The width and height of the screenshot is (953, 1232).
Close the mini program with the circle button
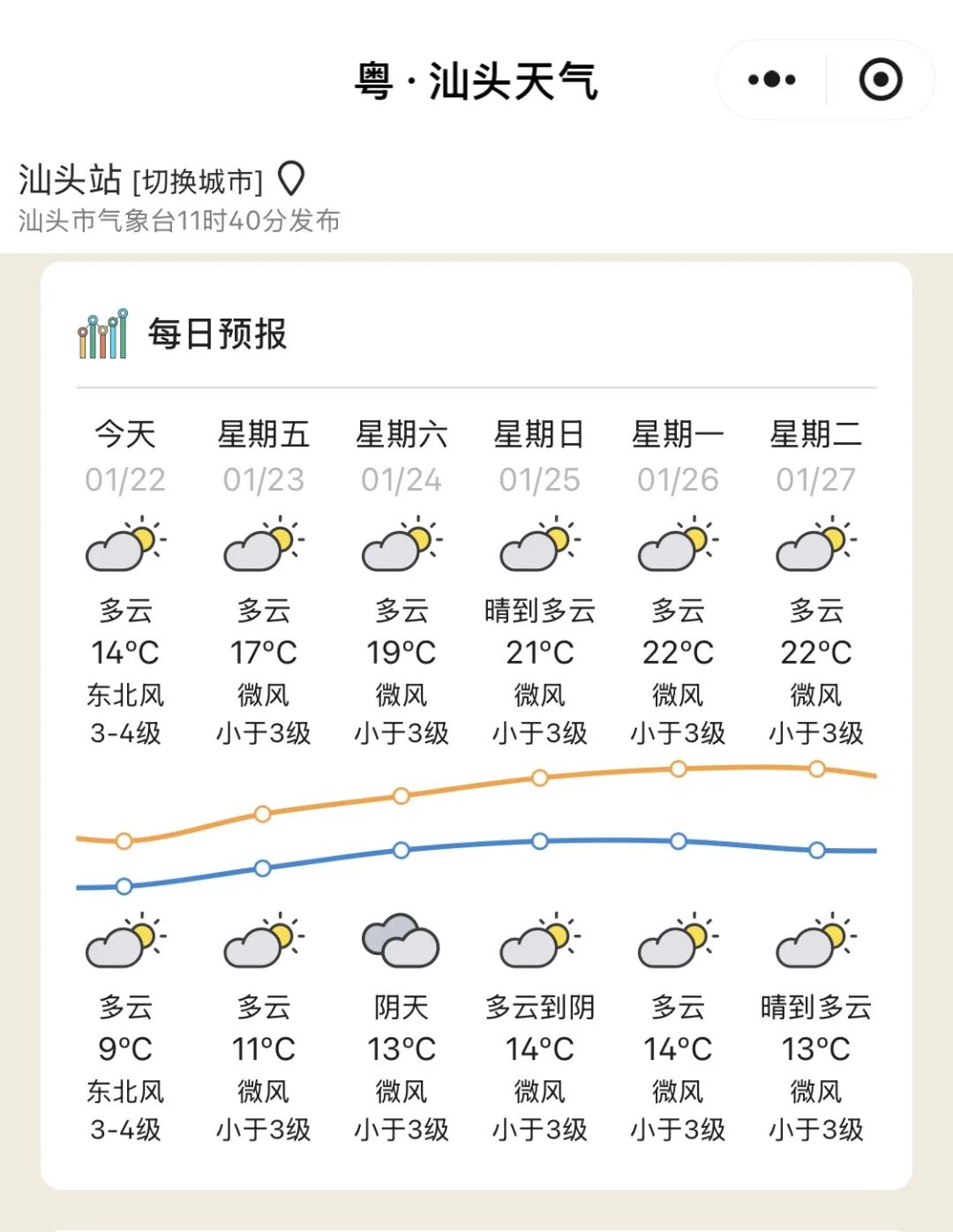[x=880, y=80]
